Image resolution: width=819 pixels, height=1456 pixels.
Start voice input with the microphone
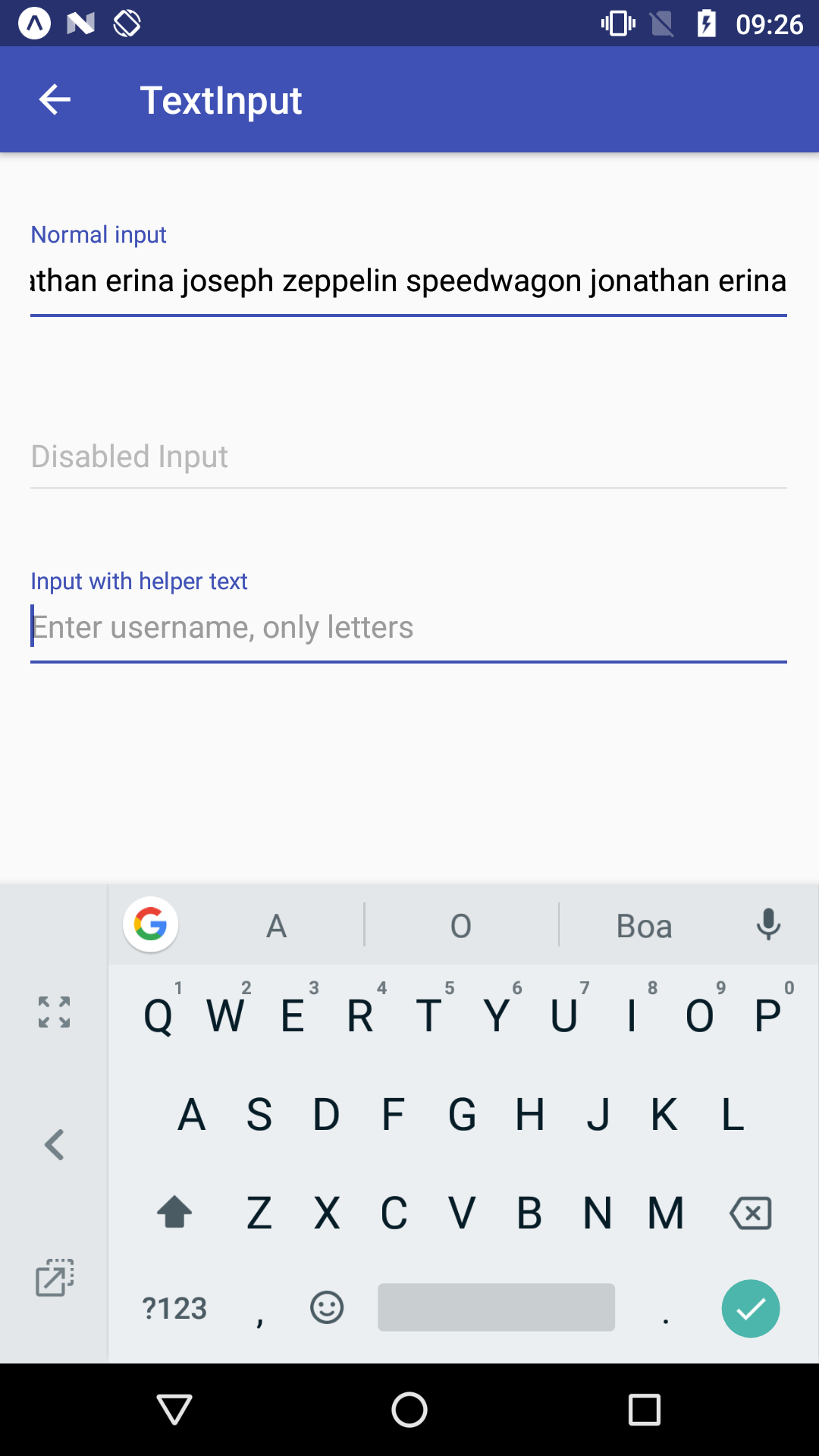click(768, 924)
